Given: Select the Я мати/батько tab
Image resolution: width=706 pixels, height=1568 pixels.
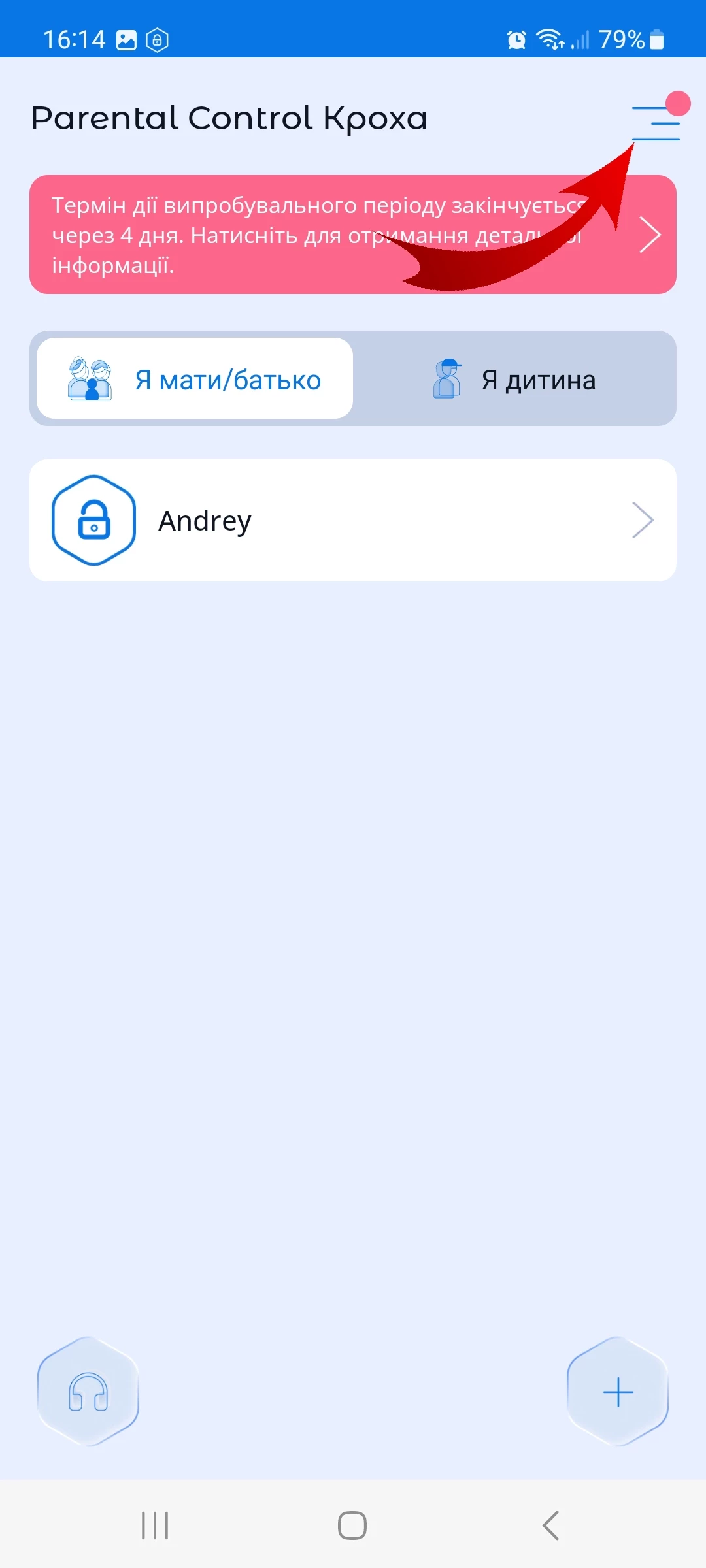Looking at the screenshot, I should 195,379.
